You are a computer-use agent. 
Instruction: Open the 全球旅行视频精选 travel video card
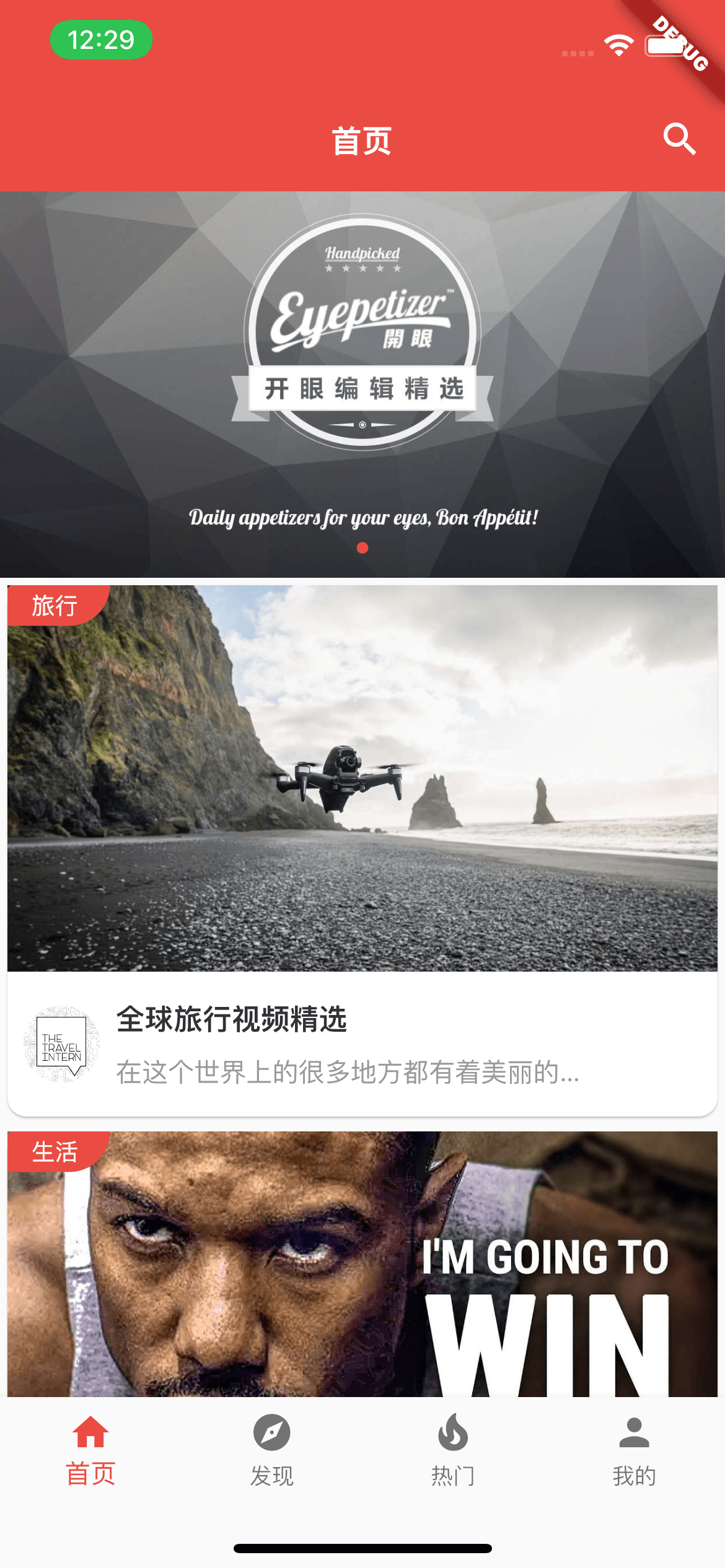362,850
